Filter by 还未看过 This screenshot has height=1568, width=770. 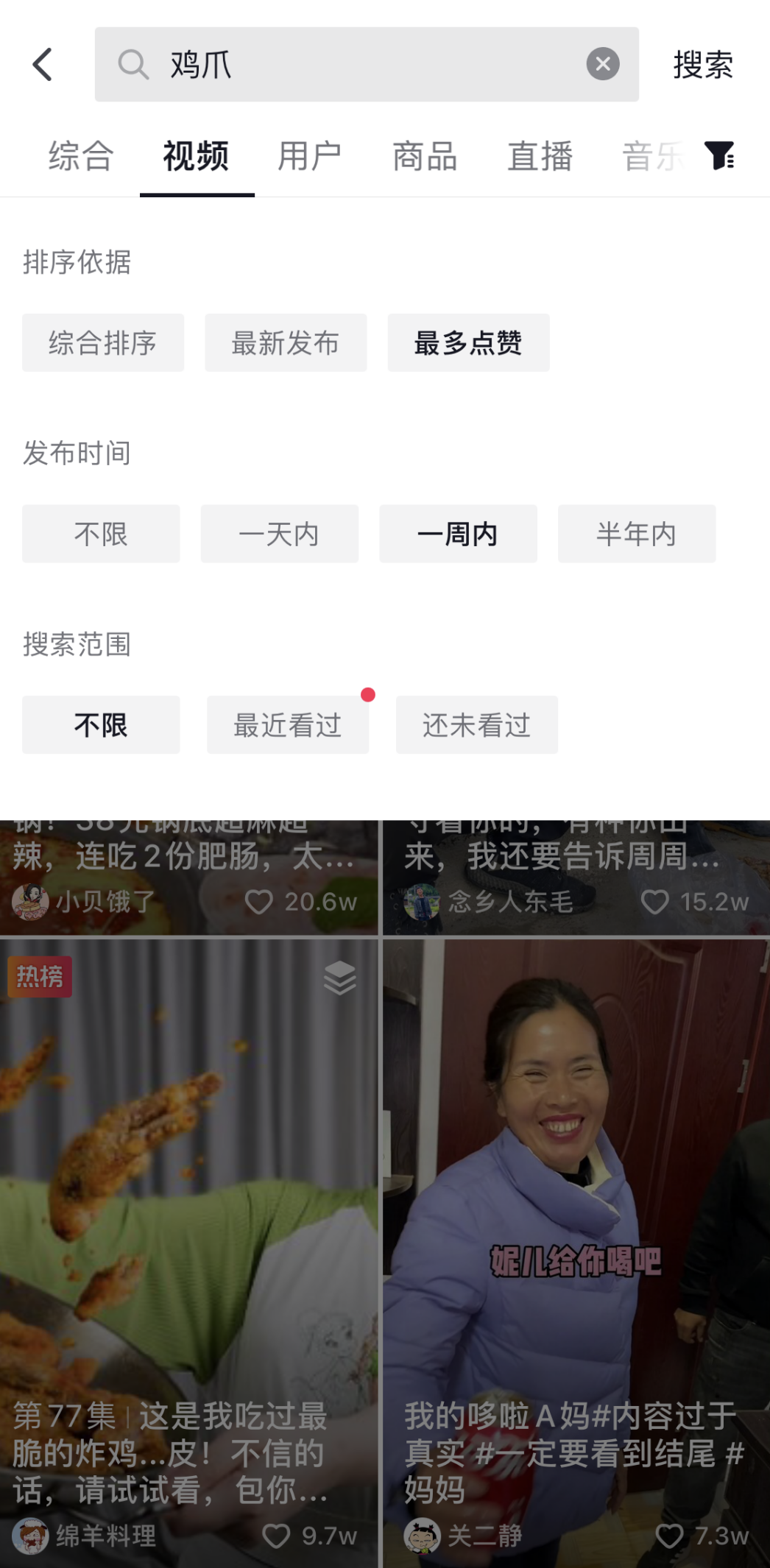tap(477, 725)
